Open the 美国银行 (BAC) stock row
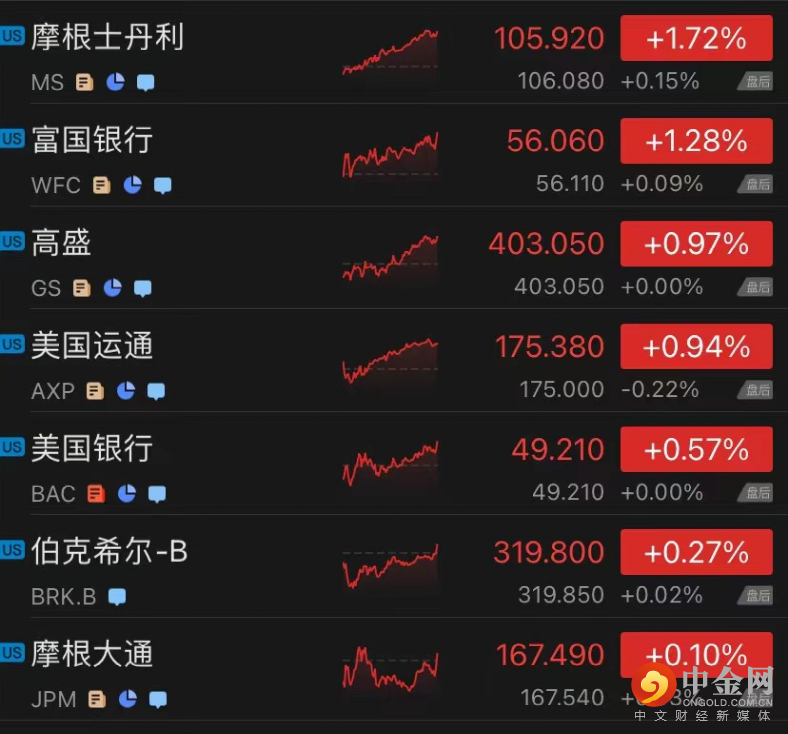 point(92,449)
